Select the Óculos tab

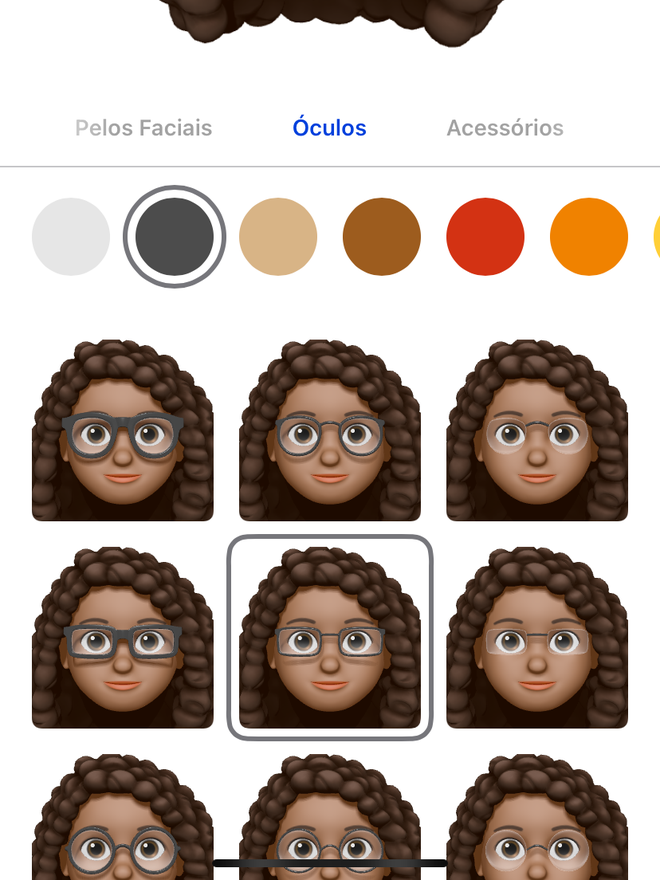coord(329,128)
